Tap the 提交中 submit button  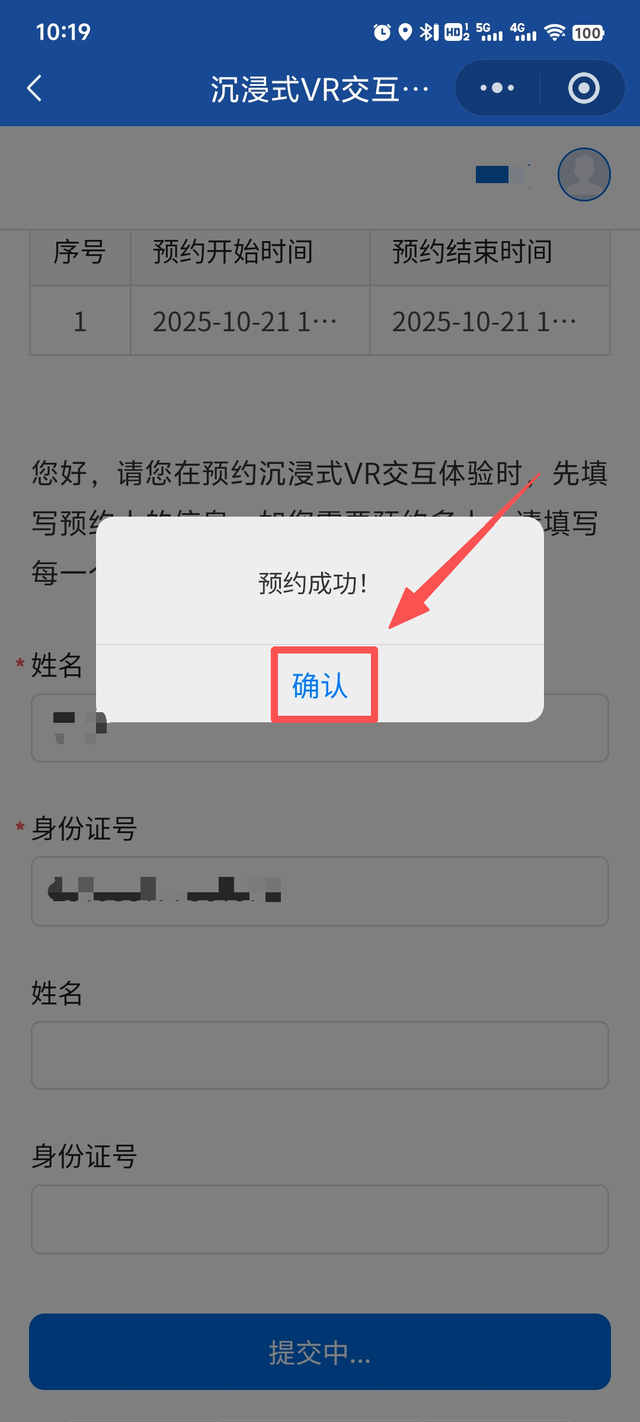[x=320, y=1352]
